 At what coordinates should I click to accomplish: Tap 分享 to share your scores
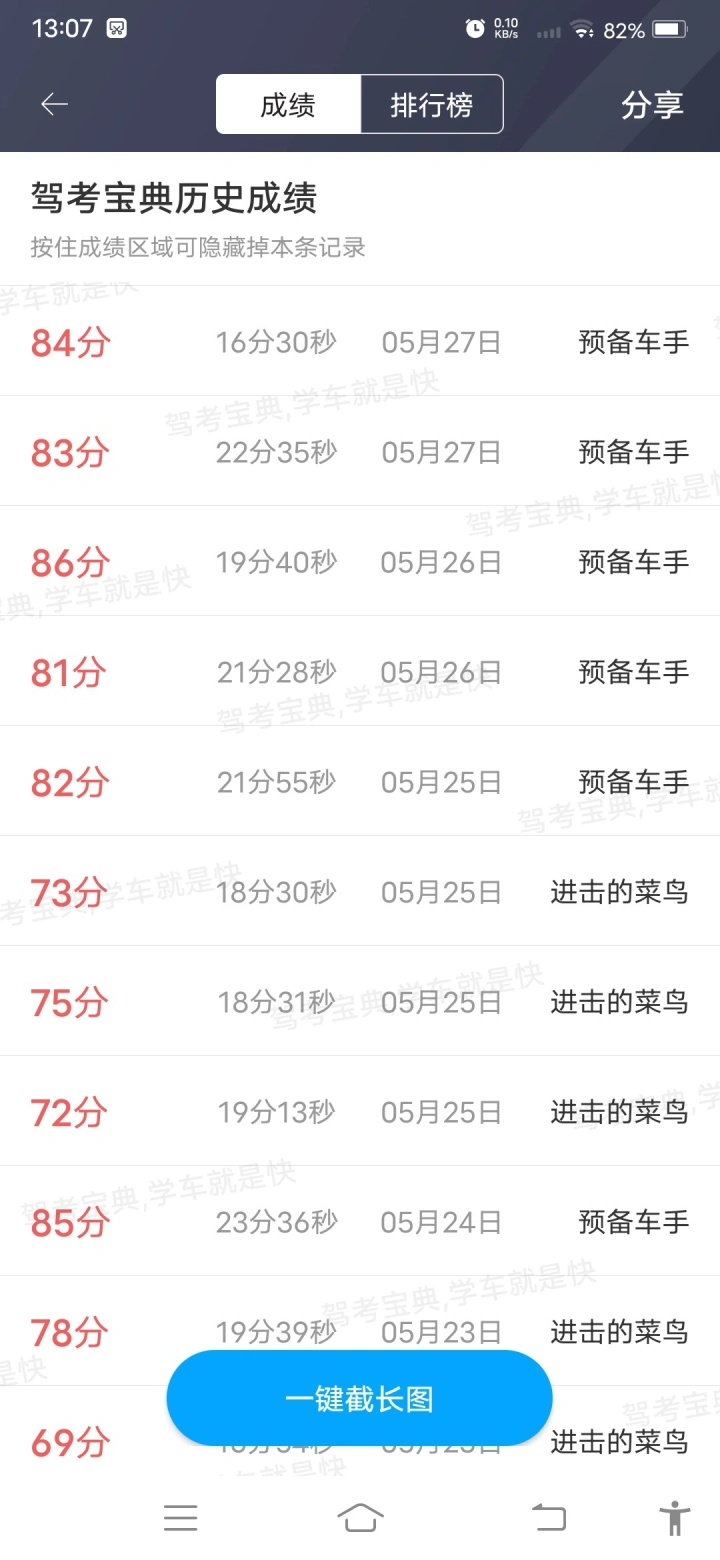(652, 105)
